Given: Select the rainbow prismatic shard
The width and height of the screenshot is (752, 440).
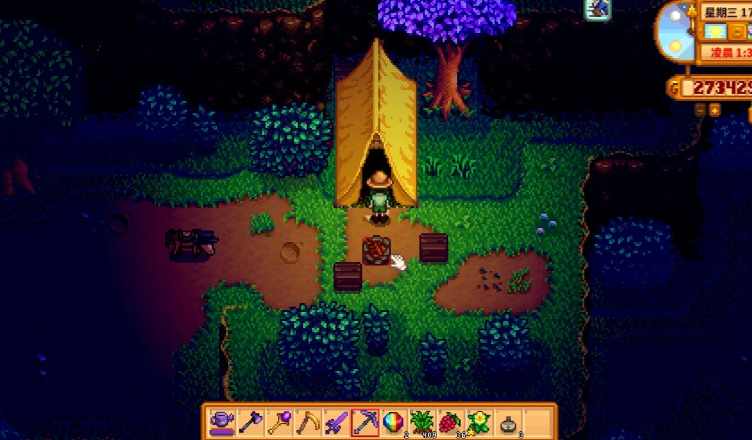Looking at the screenshot, I should tap(395, 422).
